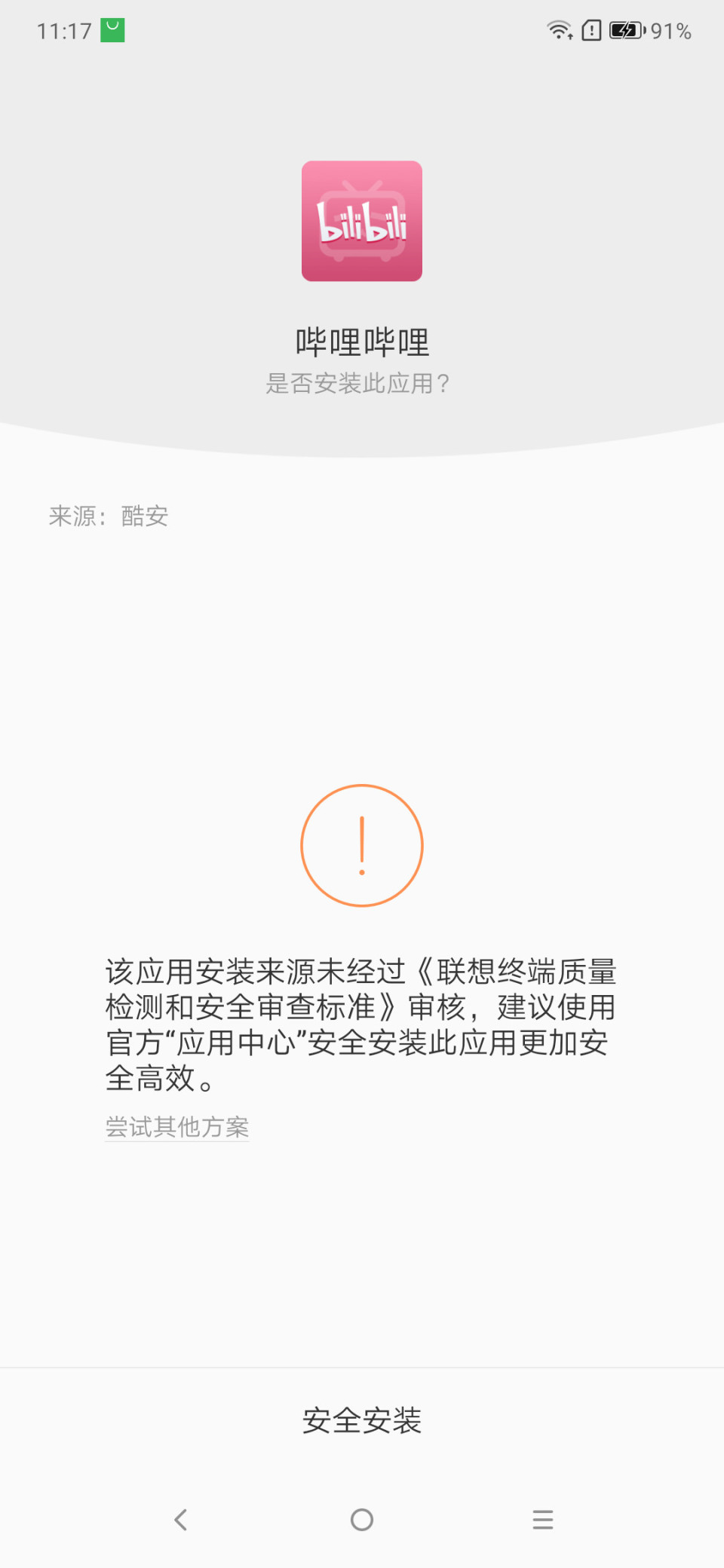Click the bilibili app icon
Screen dimensions: 724x1568
[362, 220]
